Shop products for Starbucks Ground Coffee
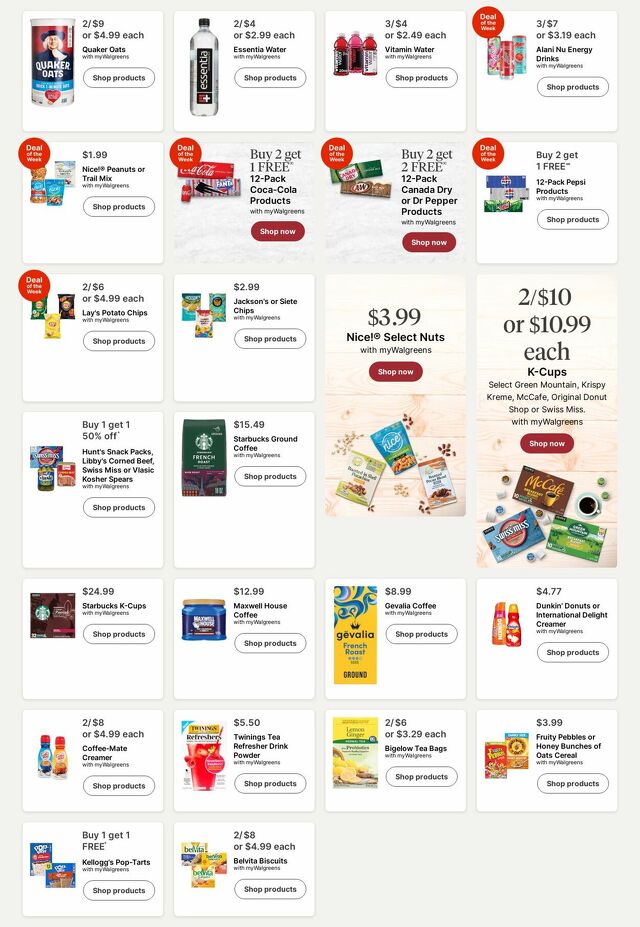Screen dimensions: 640x927 270,477
